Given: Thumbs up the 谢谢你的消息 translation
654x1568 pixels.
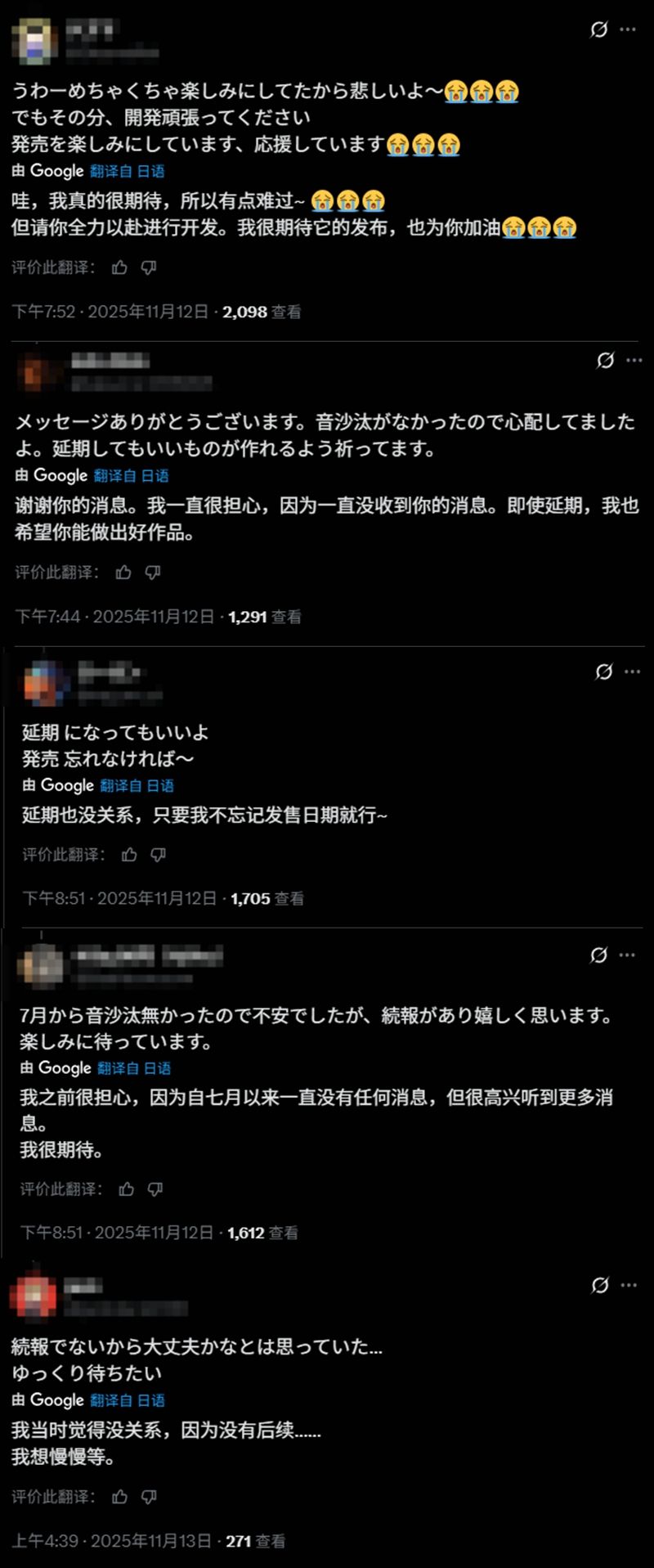Looking at the screenshot, I should pos(123,573).
